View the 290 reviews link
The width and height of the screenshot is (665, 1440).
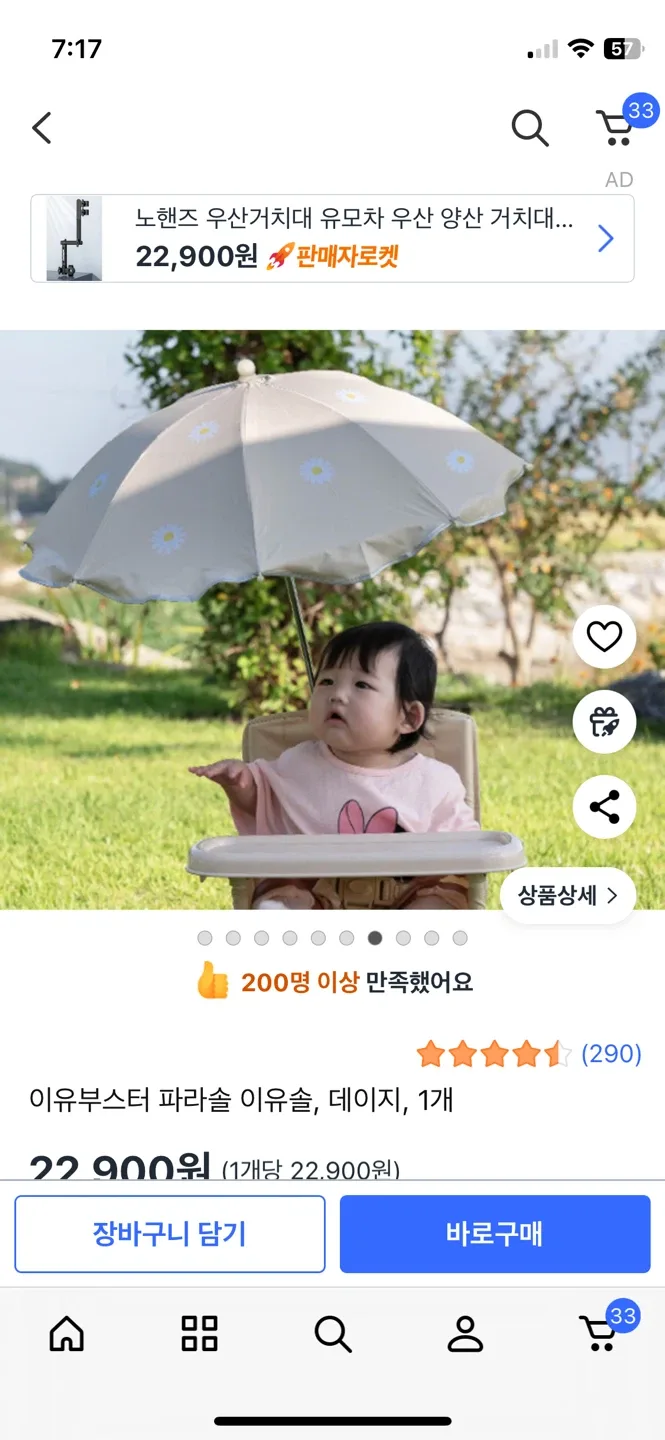pos(610,1054)
